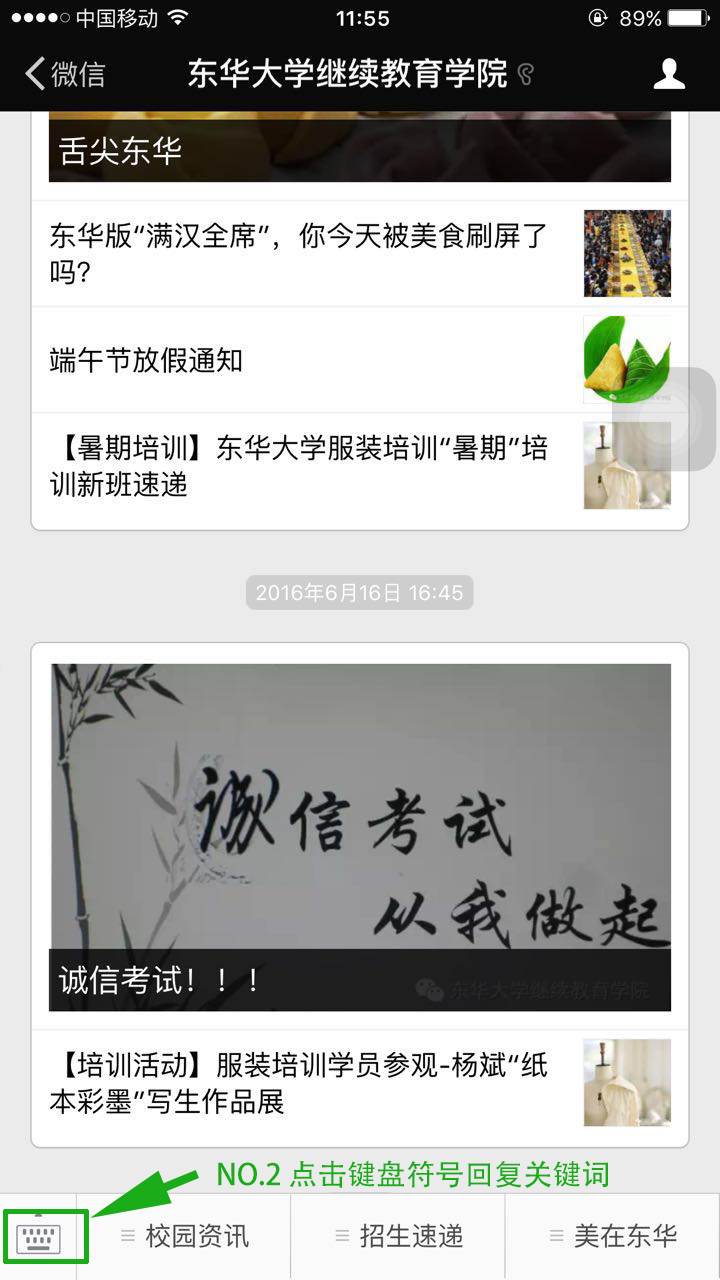Open the 校园资讯 menu
This screenshot has width=720, height=1280.
click(184, 1237)
